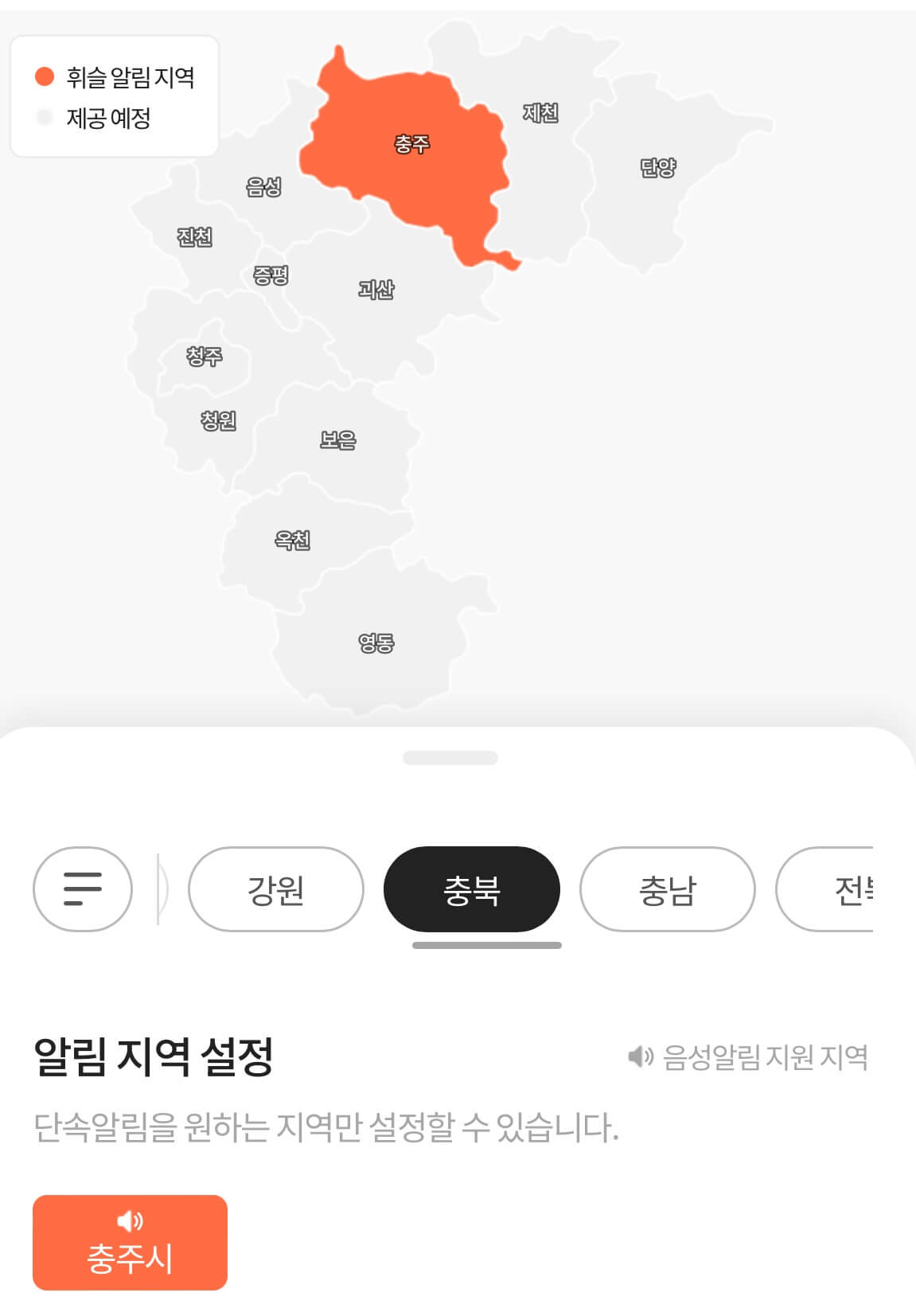Open the region filter icon beside the chips

(82, 888)
